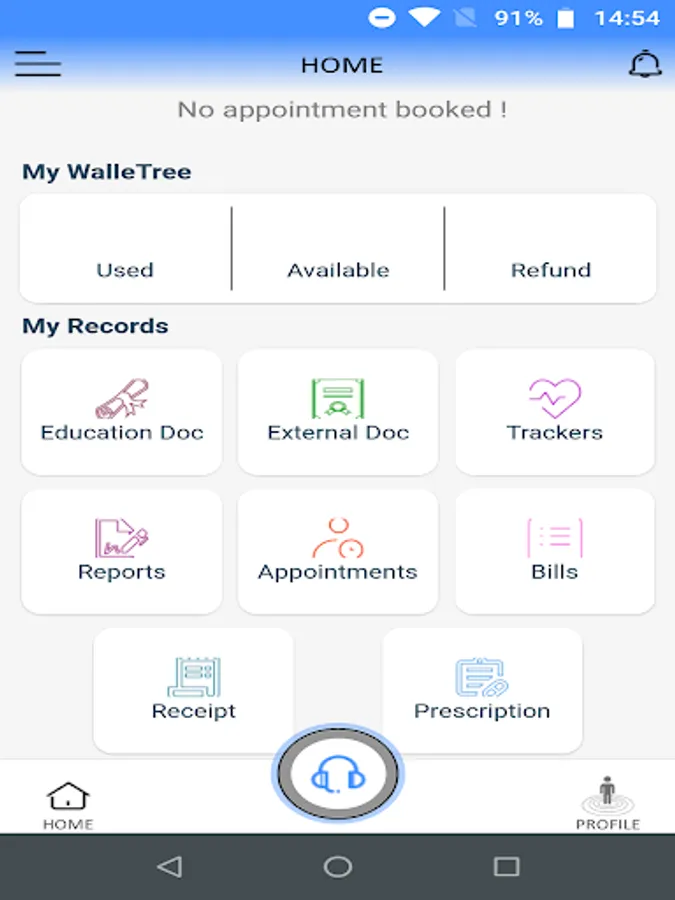
Task: Tap the headset support button
Action: pyautogui.click(x=338, y=774)
